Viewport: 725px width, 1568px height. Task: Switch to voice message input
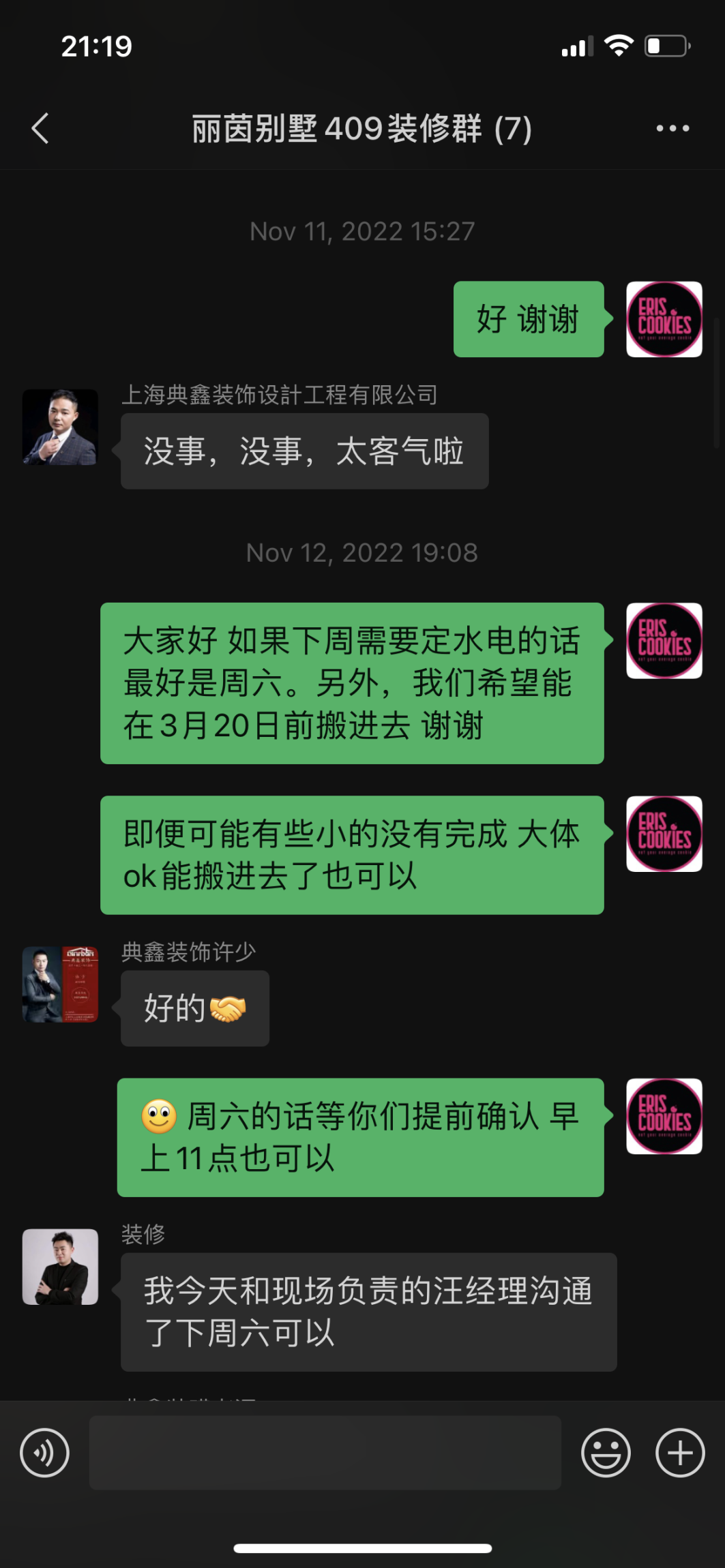45,1453
